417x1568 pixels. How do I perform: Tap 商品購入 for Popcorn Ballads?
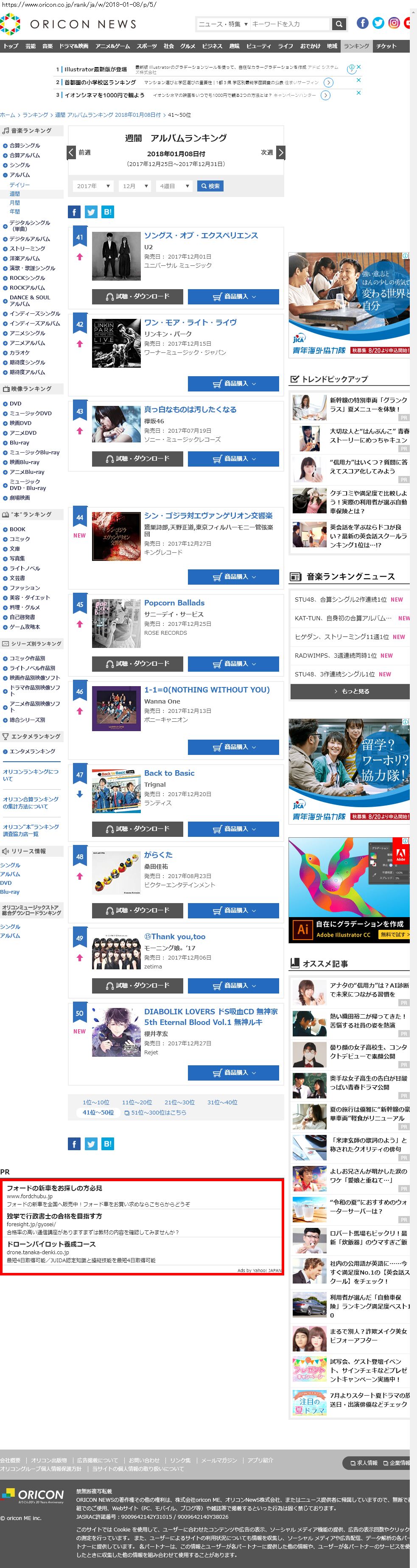pos(233,664)
